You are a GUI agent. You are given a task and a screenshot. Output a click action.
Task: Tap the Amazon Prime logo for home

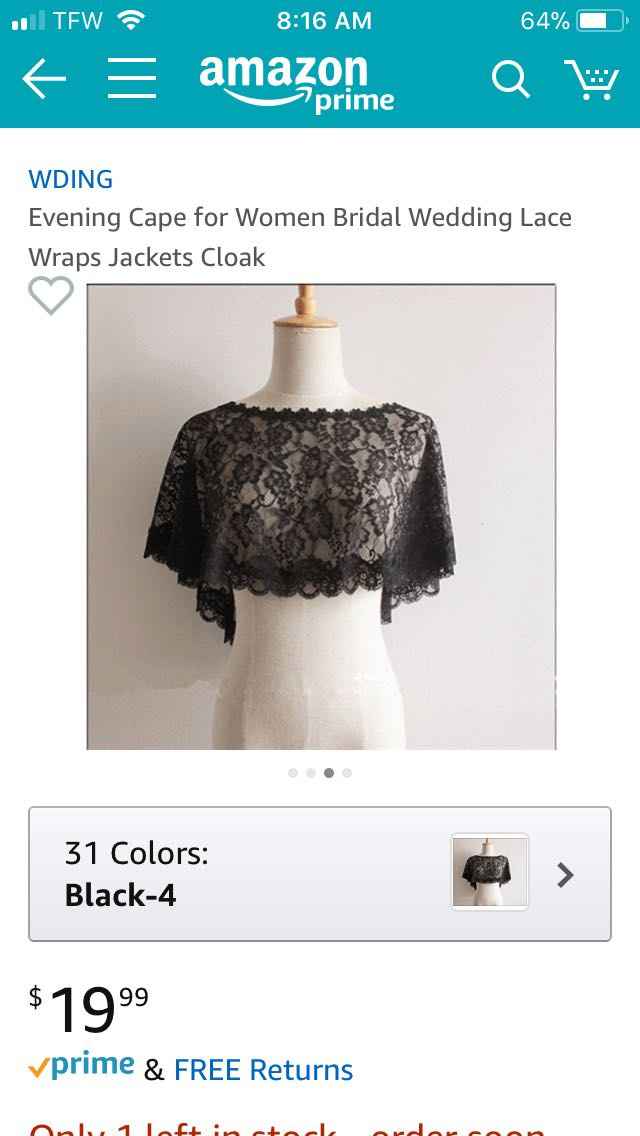point(296,82)
